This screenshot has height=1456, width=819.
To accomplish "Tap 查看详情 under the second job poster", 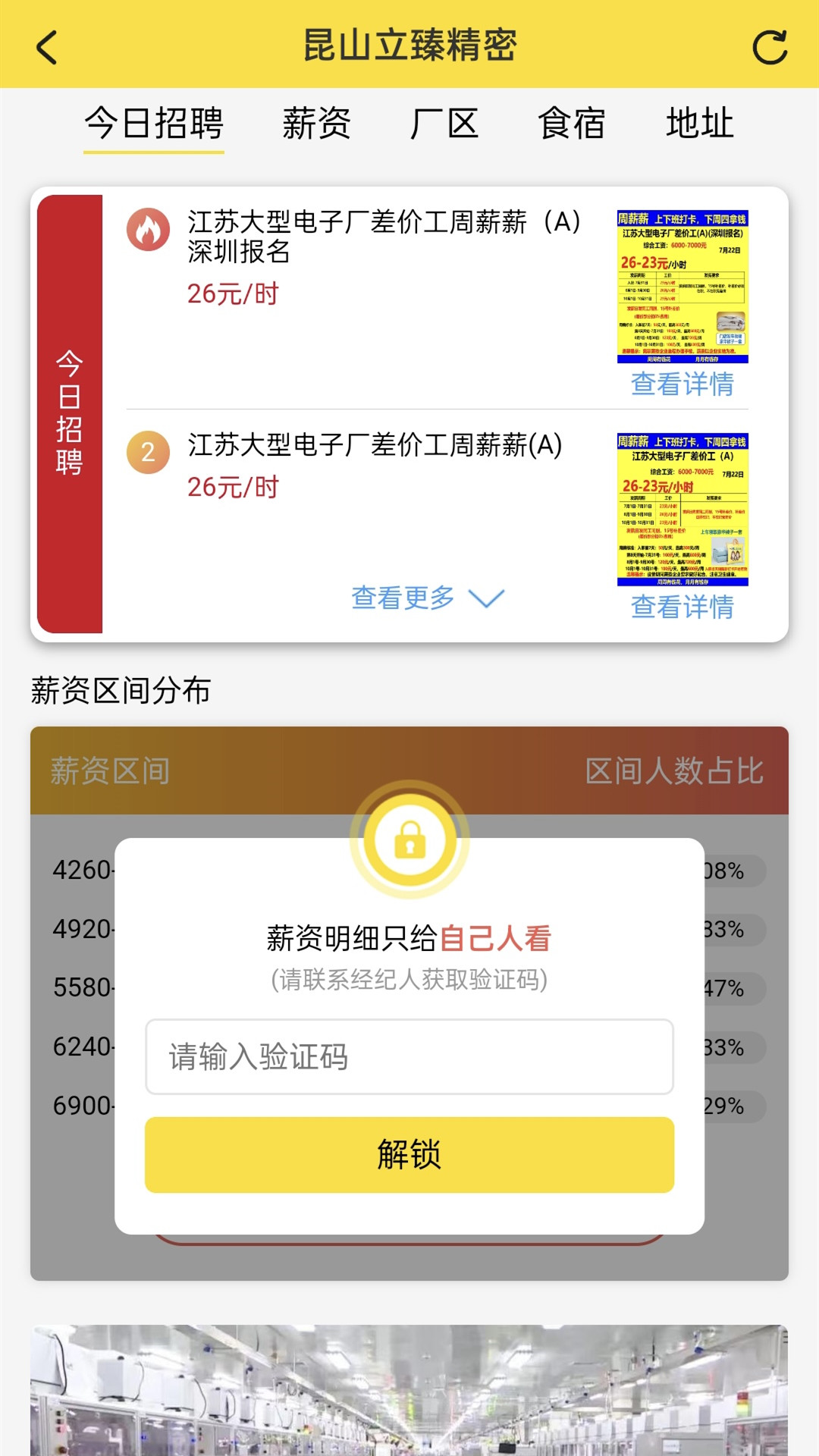I will click(682, 607).
